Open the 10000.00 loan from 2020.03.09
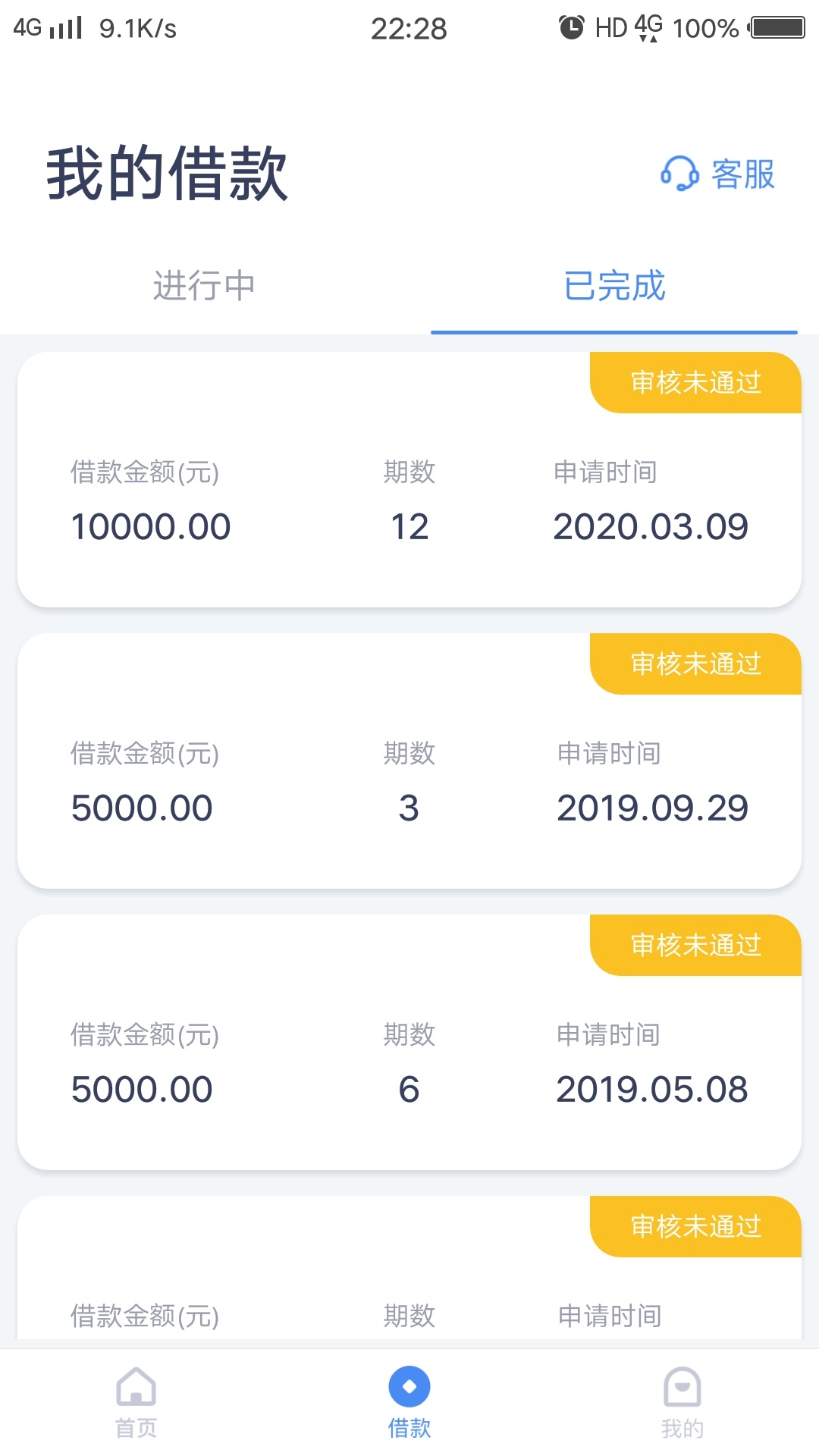 pos(409,479)
